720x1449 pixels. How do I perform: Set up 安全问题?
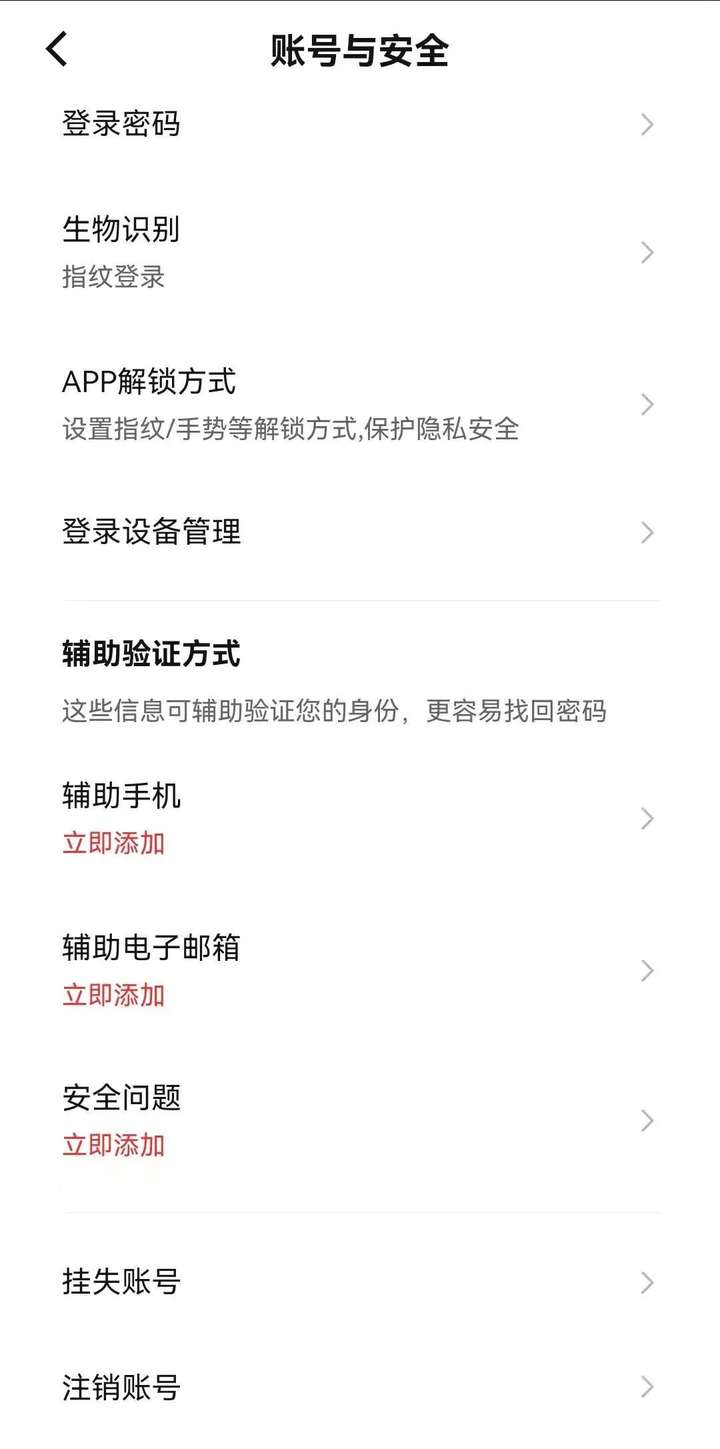point(360,1121)
